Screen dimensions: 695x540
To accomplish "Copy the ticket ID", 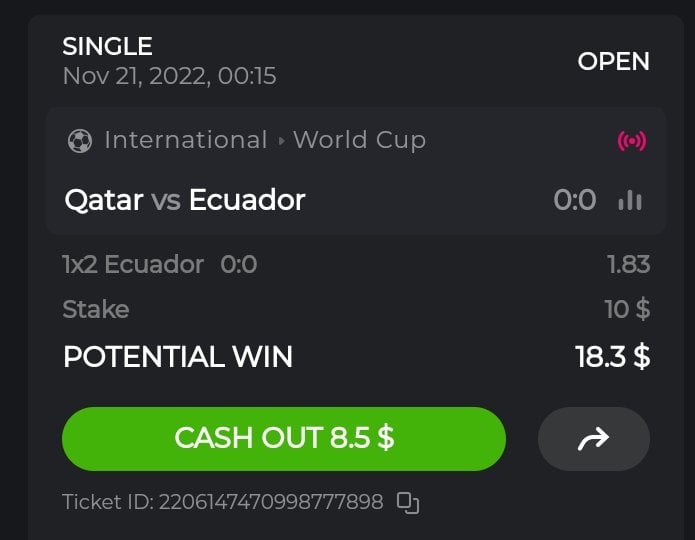I will pyautogui.click(x=407, y=502).
